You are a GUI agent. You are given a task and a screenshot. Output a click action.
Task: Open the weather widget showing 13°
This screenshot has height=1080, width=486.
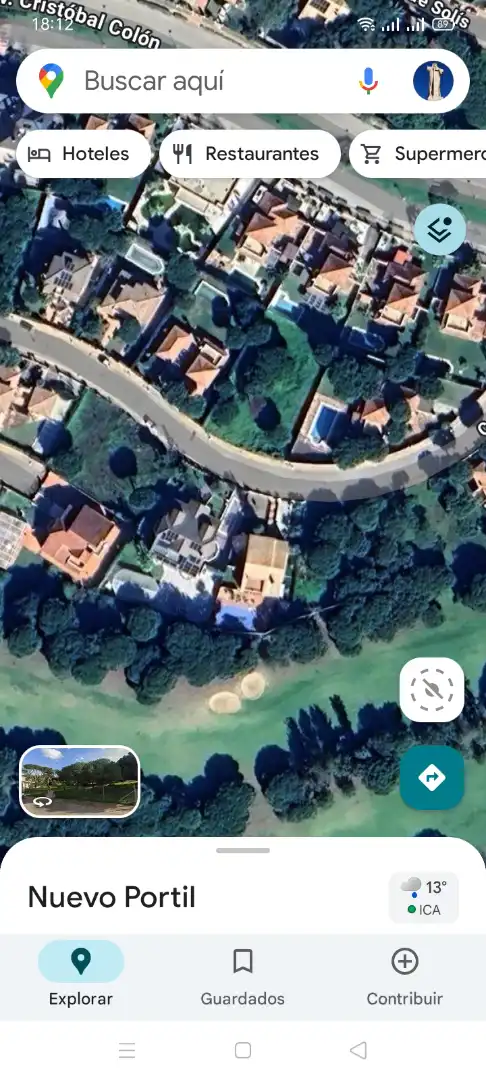424,897
